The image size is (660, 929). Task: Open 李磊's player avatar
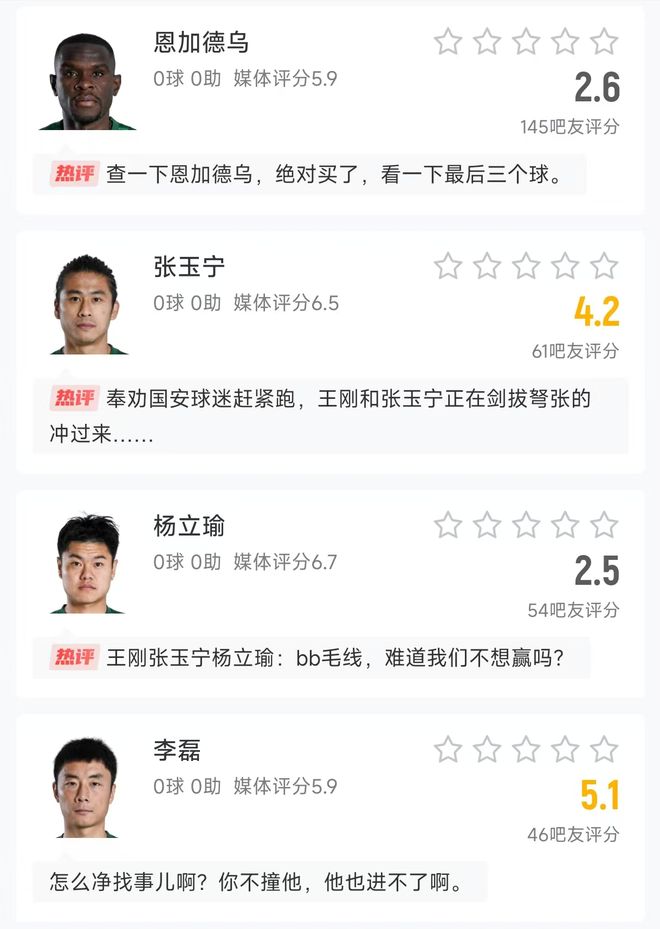(87, 788)
